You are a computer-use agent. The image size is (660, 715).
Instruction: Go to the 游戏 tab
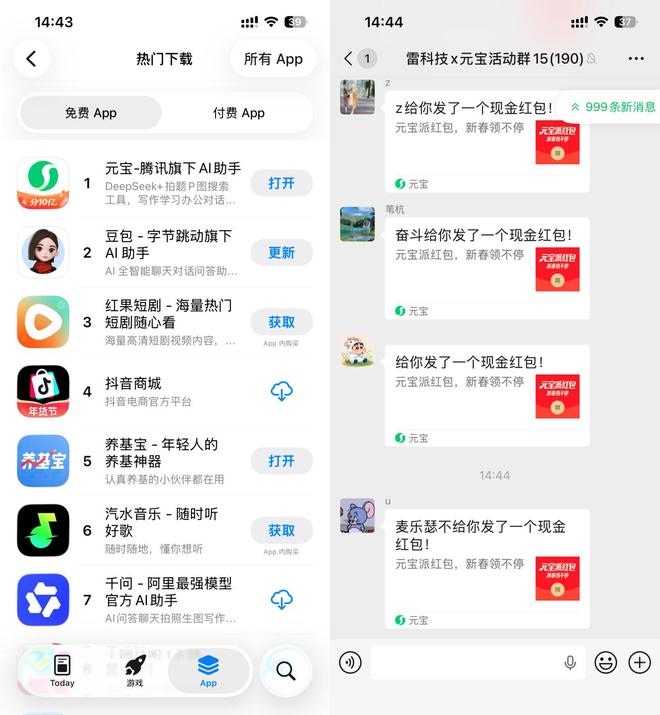135,670
